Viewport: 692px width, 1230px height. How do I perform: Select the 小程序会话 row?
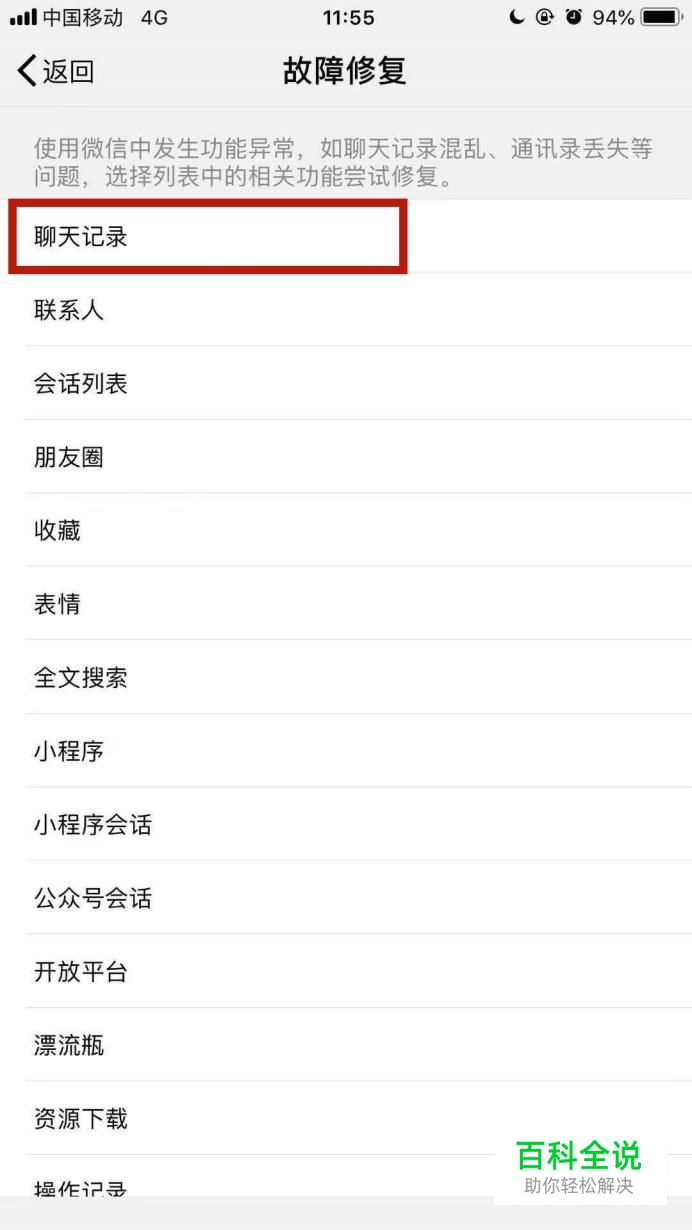[x=346, y=824]
